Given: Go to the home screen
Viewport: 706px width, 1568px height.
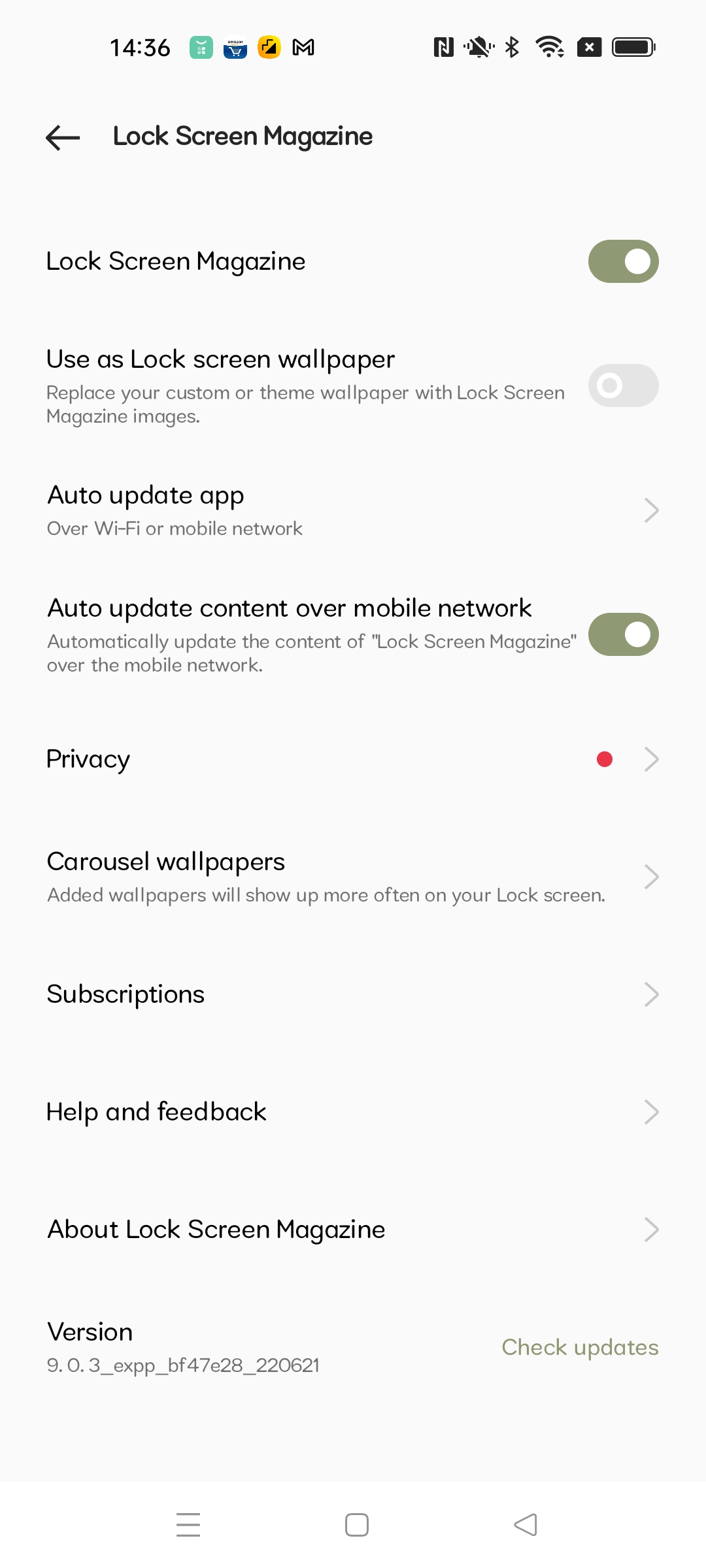Looking at the screenshot, I should click(x=357, y=1525).
